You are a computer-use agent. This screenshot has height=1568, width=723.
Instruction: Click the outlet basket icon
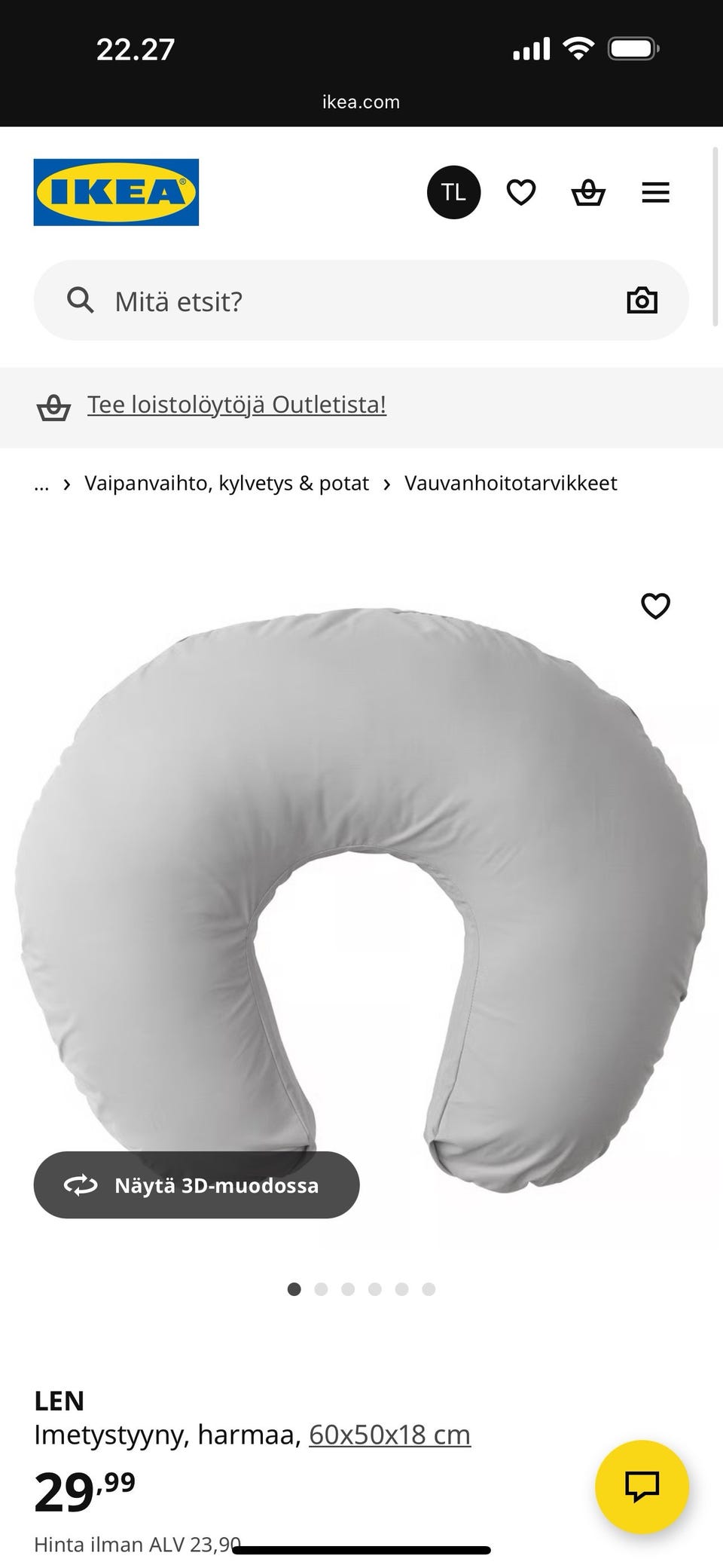[x=54, y=405]
